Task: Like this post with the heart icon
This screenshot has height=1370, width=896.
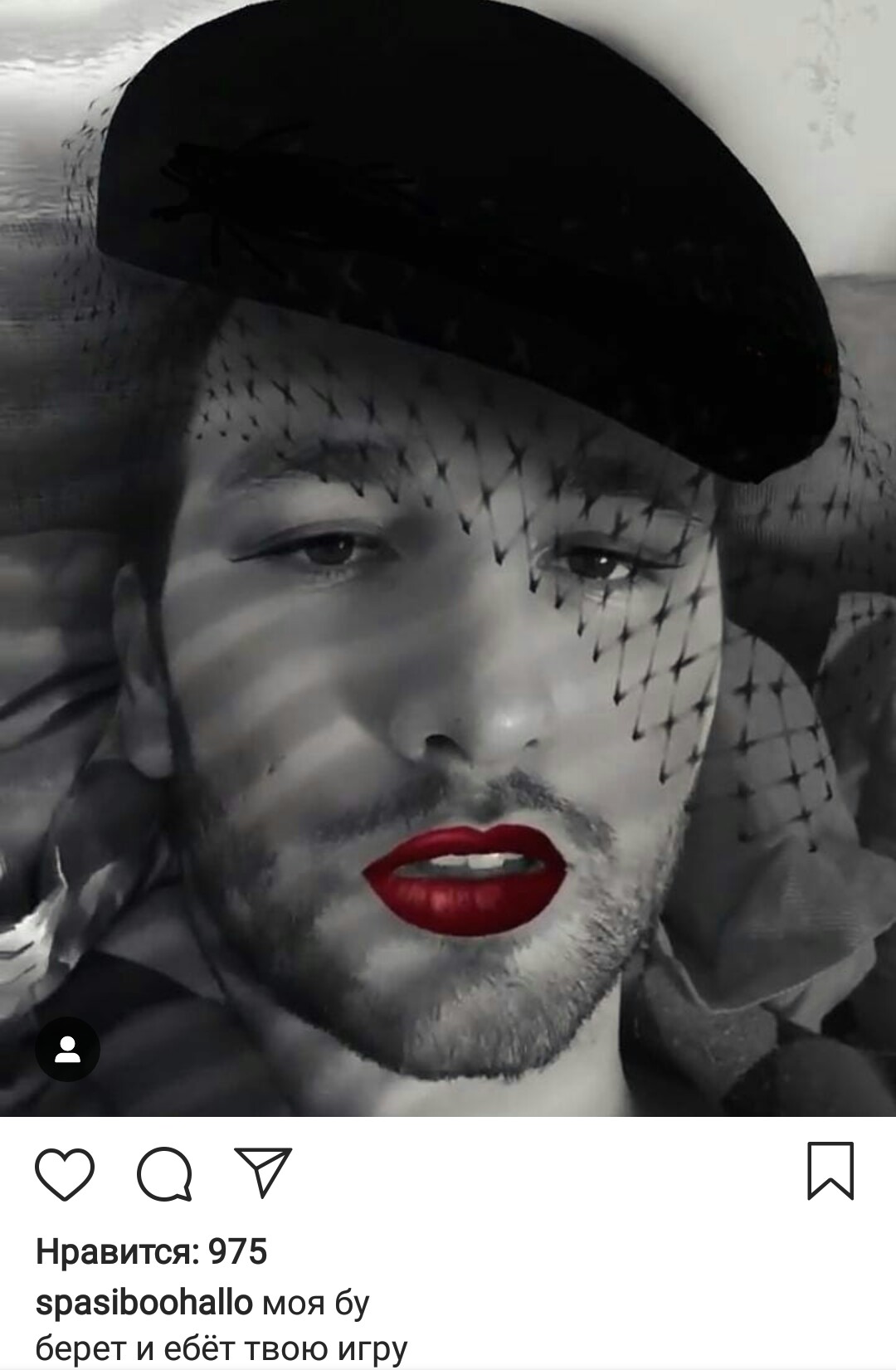Action: [65, 1173]
